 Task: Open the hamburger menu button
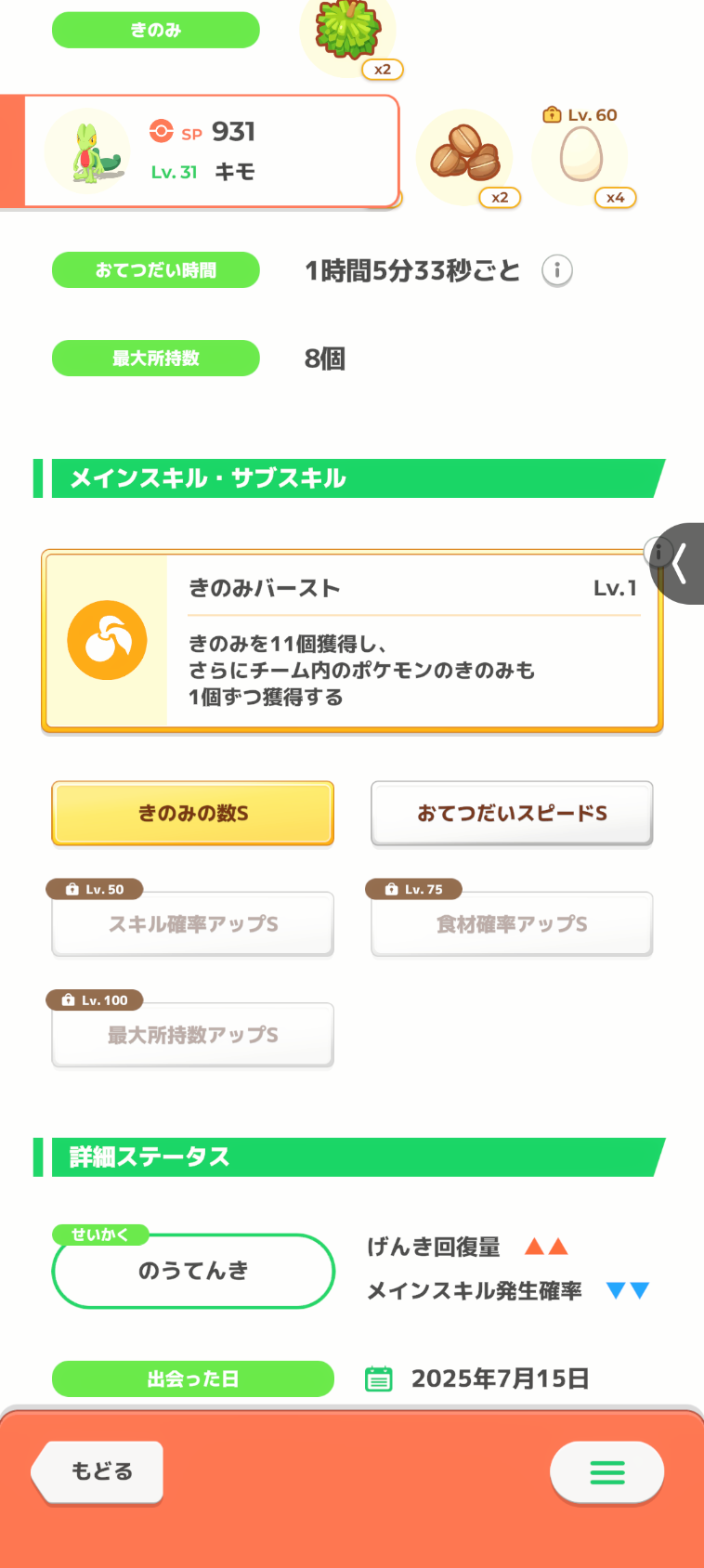tap(606, 1471)
